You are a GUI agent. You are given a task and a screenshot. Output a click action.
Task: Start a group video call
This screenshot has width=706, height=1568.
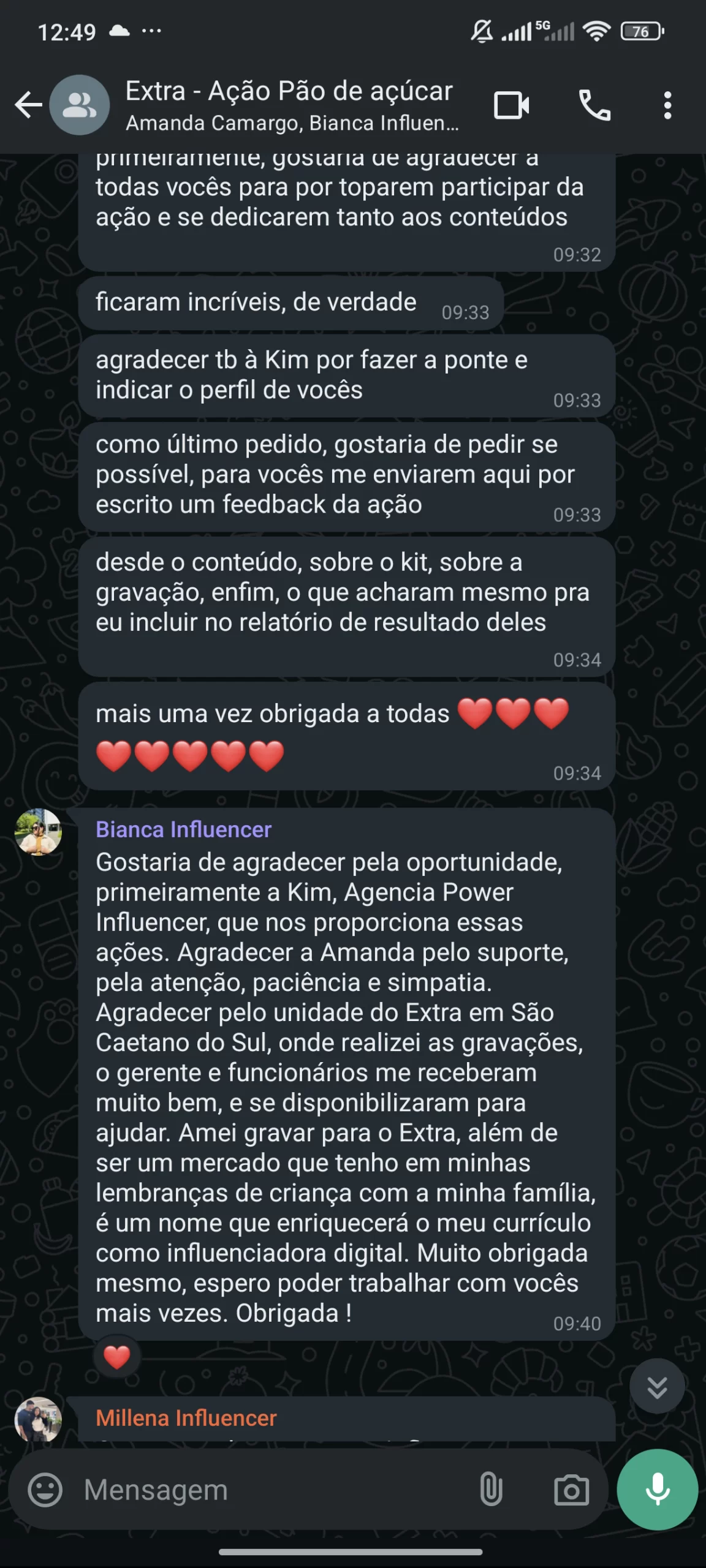[511, 105]
